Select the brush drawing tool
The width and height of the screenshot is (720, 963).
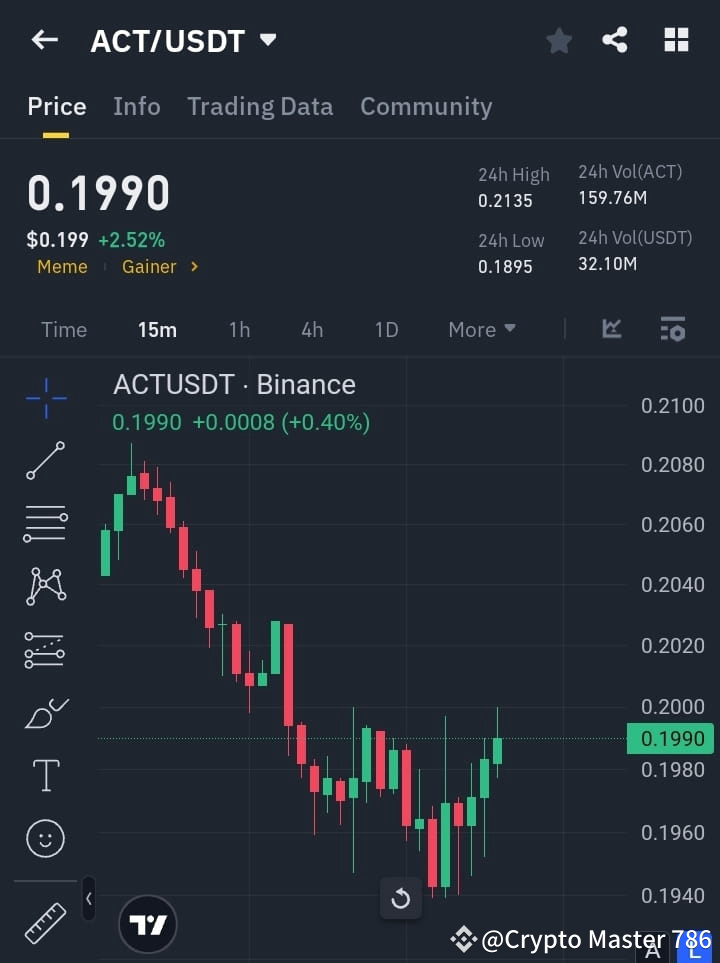coord(45,713)
